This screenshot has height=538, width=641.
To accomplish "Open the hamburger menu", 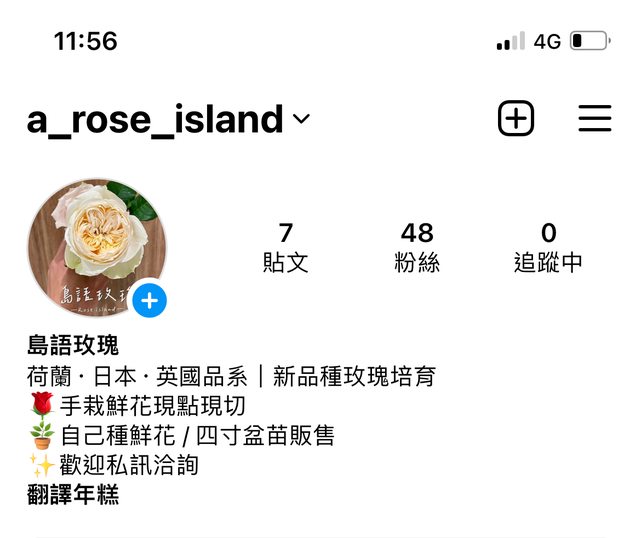I will tap(595, 119).
